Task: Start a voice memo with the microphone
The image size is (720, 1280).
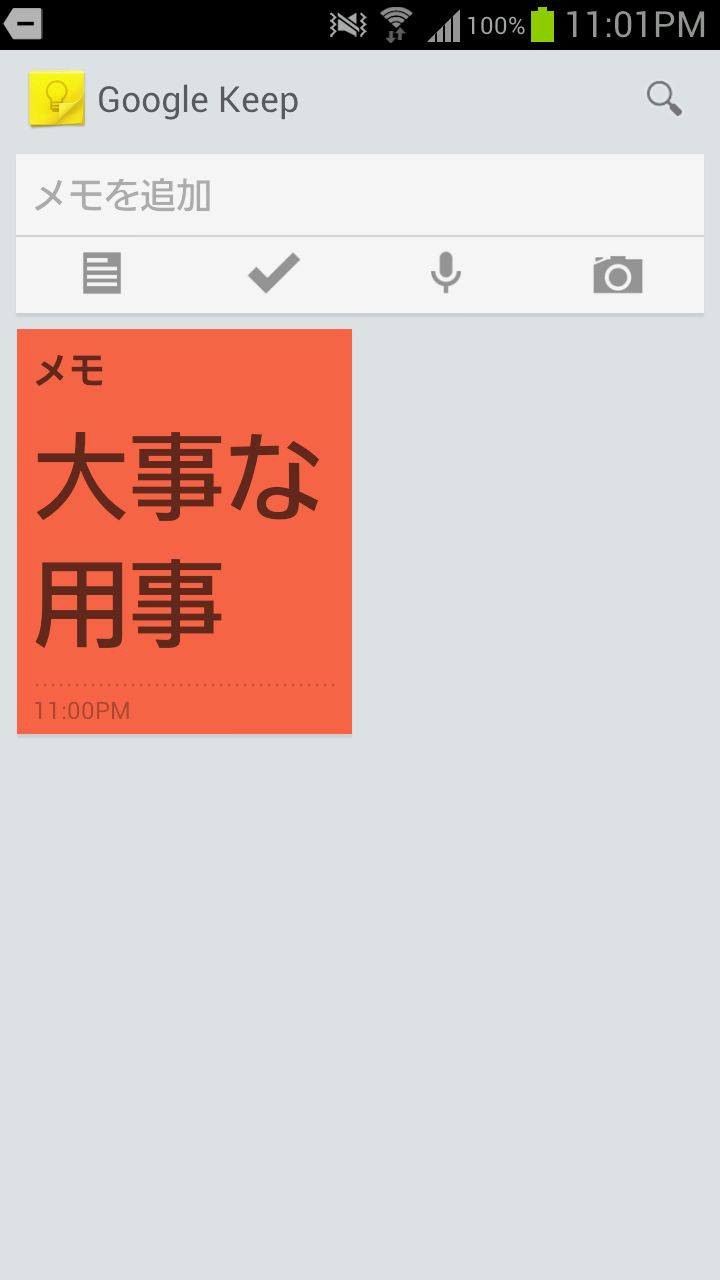Action: point(446,273)
